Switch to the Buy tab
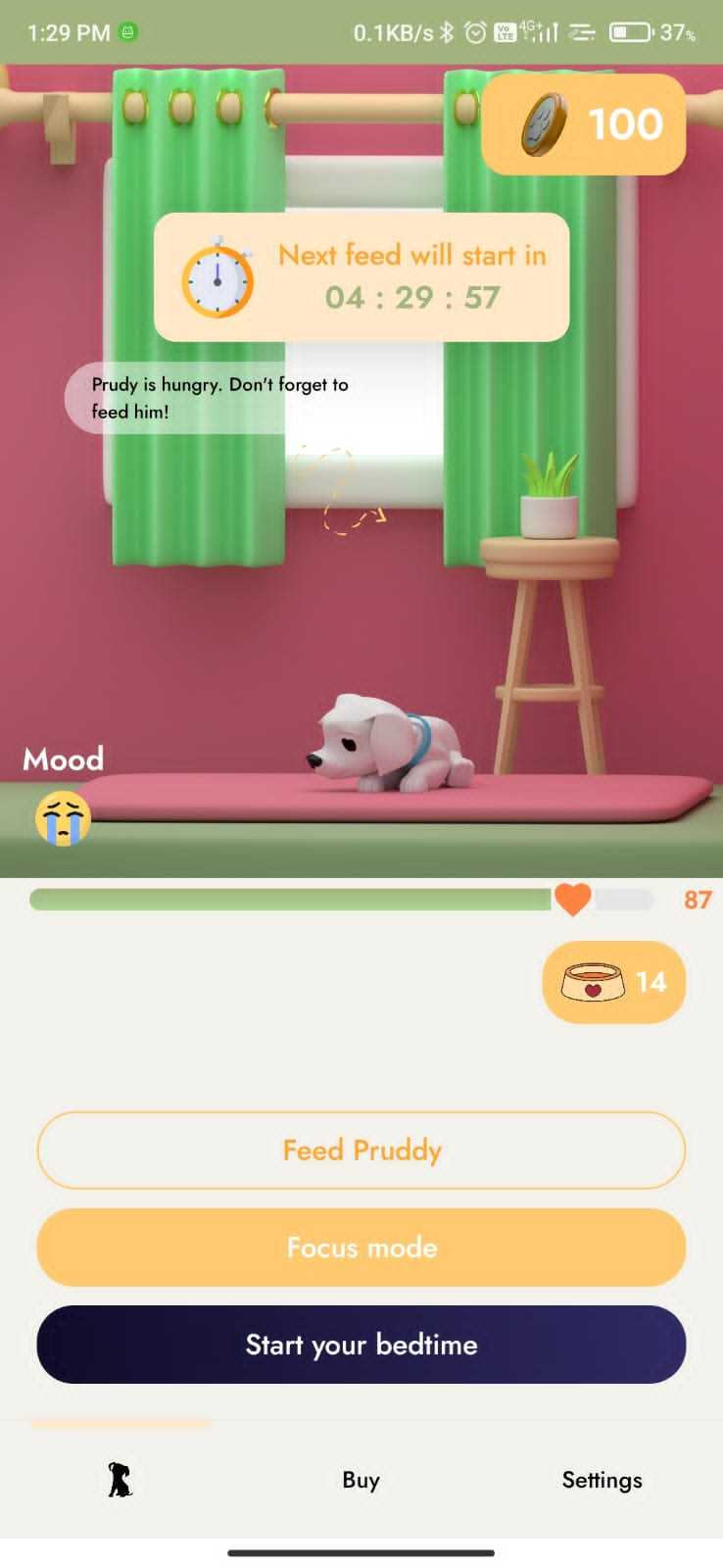Image resolution: width=723 pixels, height=1568 pixels. click(x=361, y=1480)
